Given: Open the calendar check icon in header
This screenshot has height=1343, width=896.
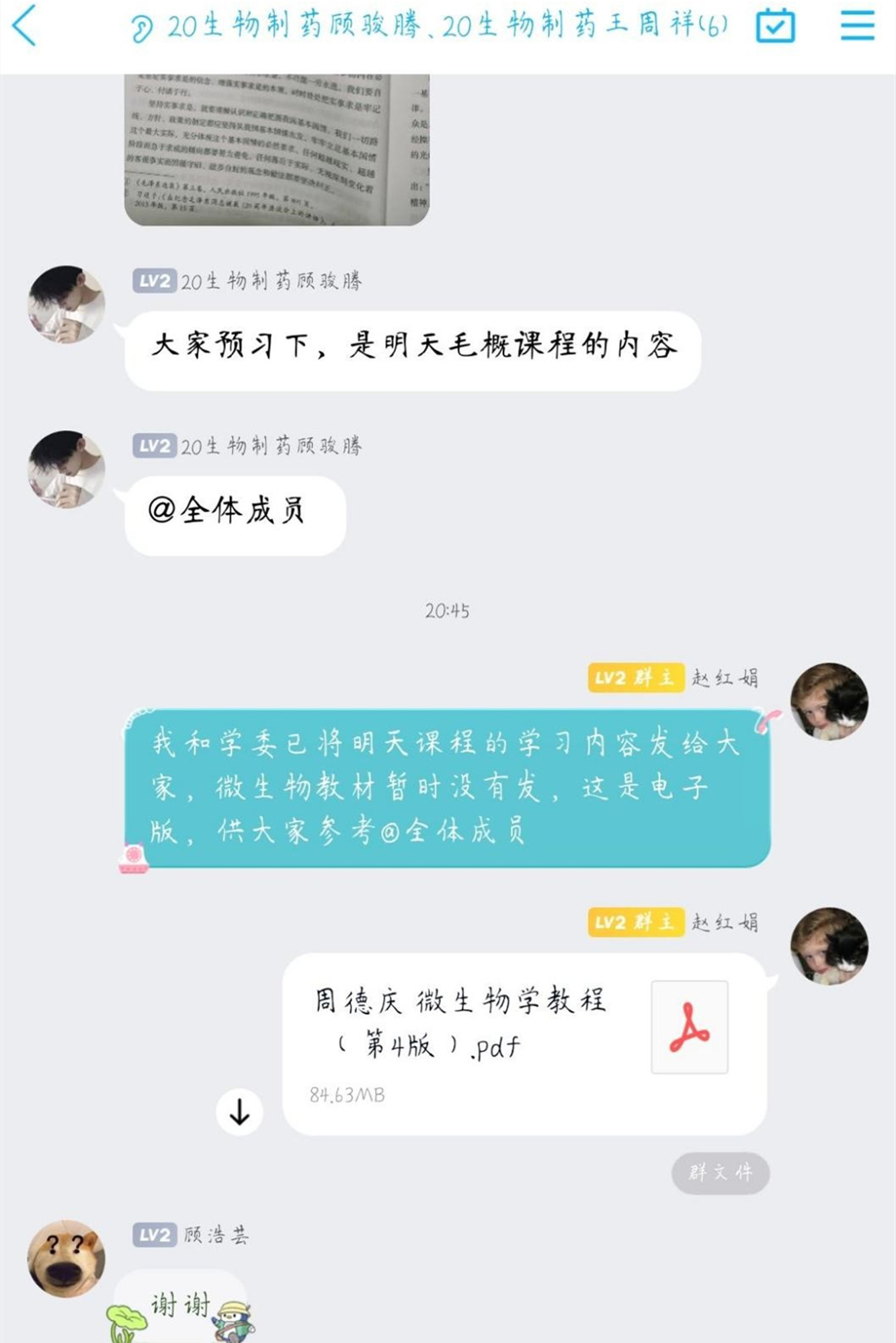Looking at the screenshot, I should [775, 26].
